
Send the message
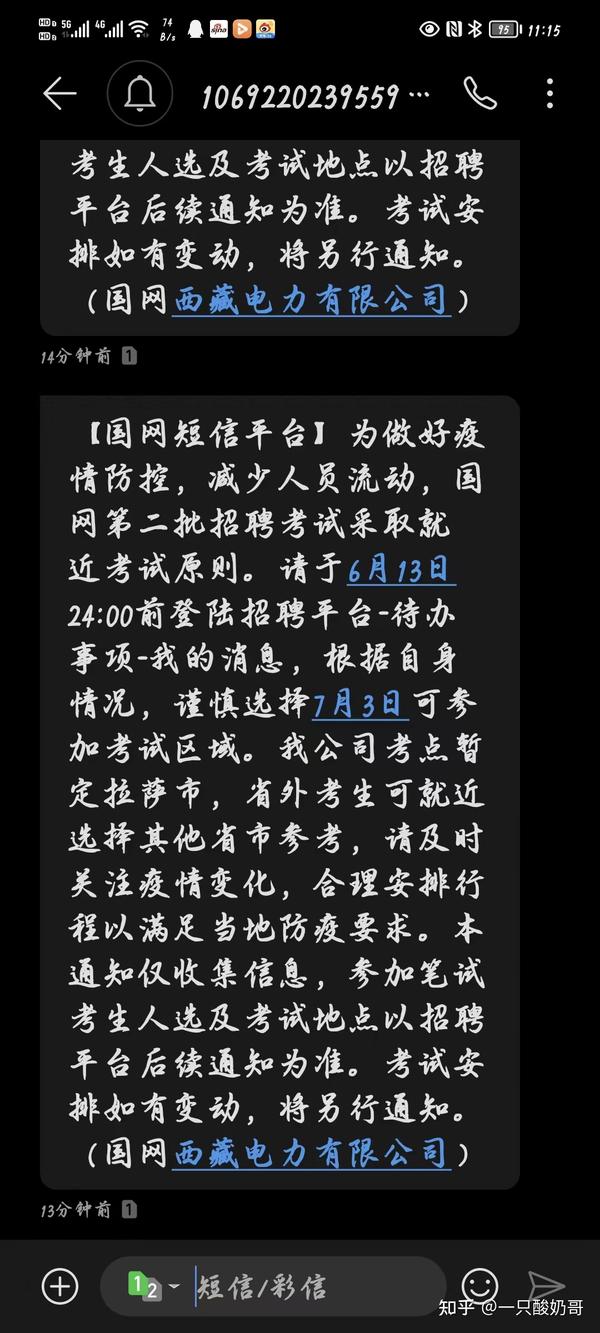(547, 1285)
